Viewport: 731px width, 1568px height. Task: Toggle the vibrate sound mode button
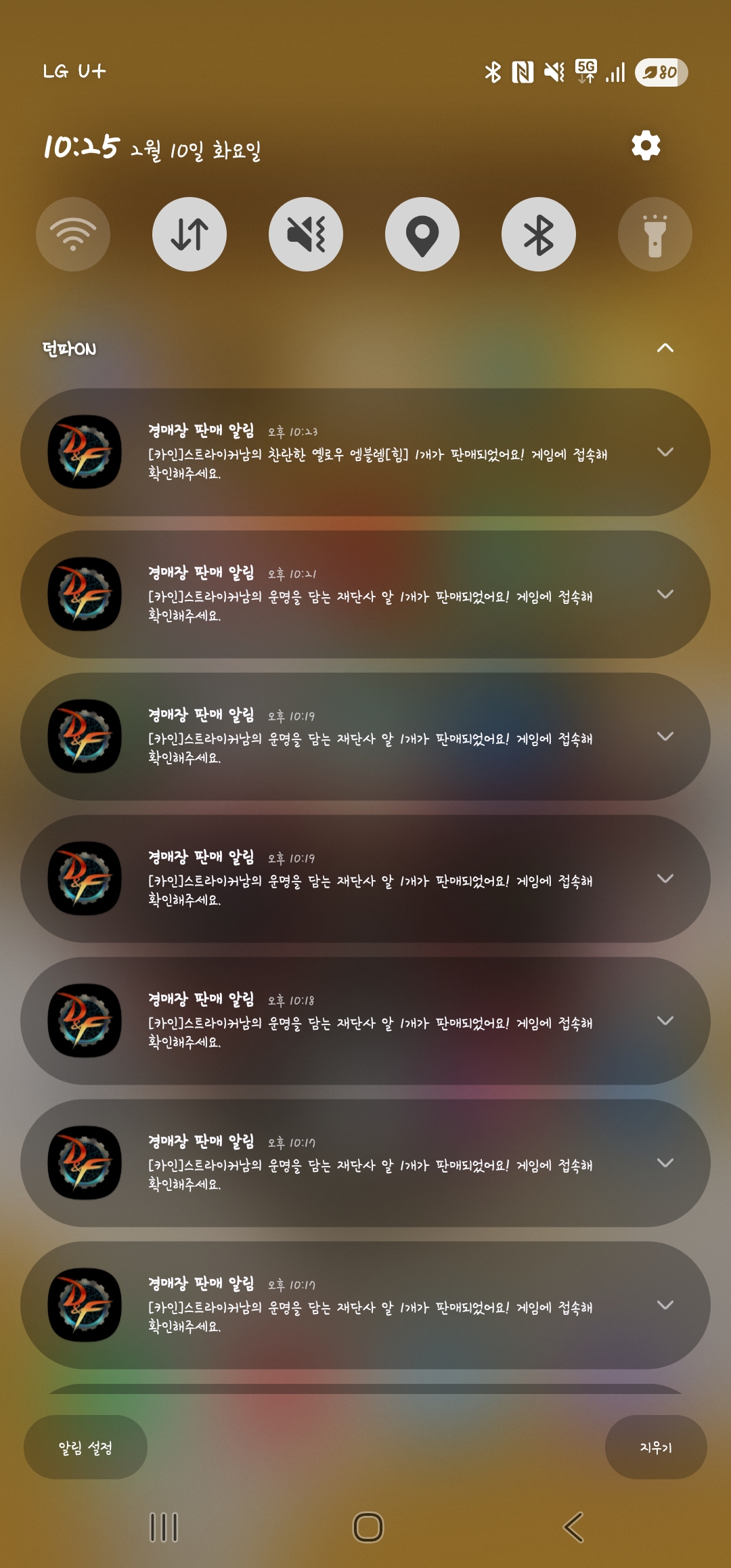306,234
